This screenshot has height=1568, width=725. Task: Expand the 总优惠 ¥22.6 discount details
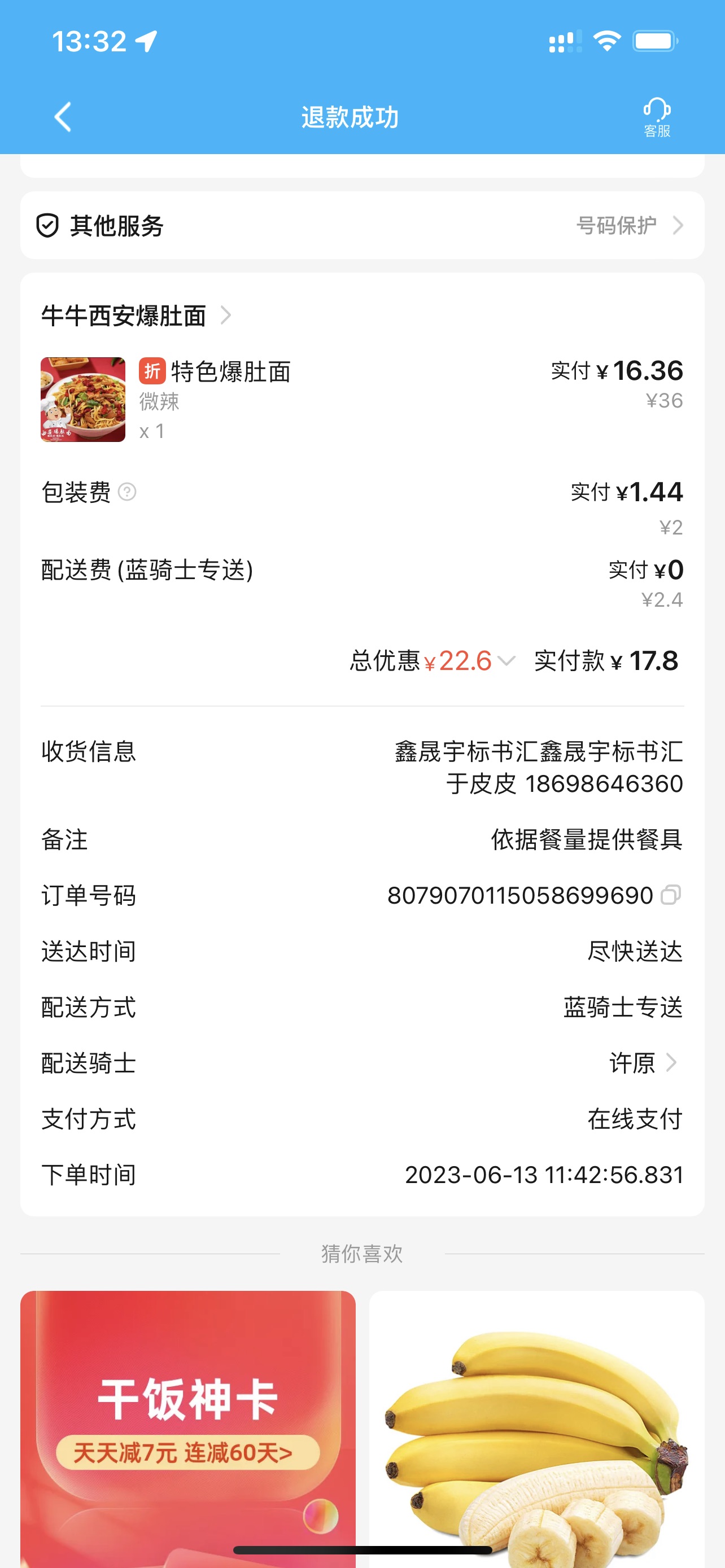505,660
